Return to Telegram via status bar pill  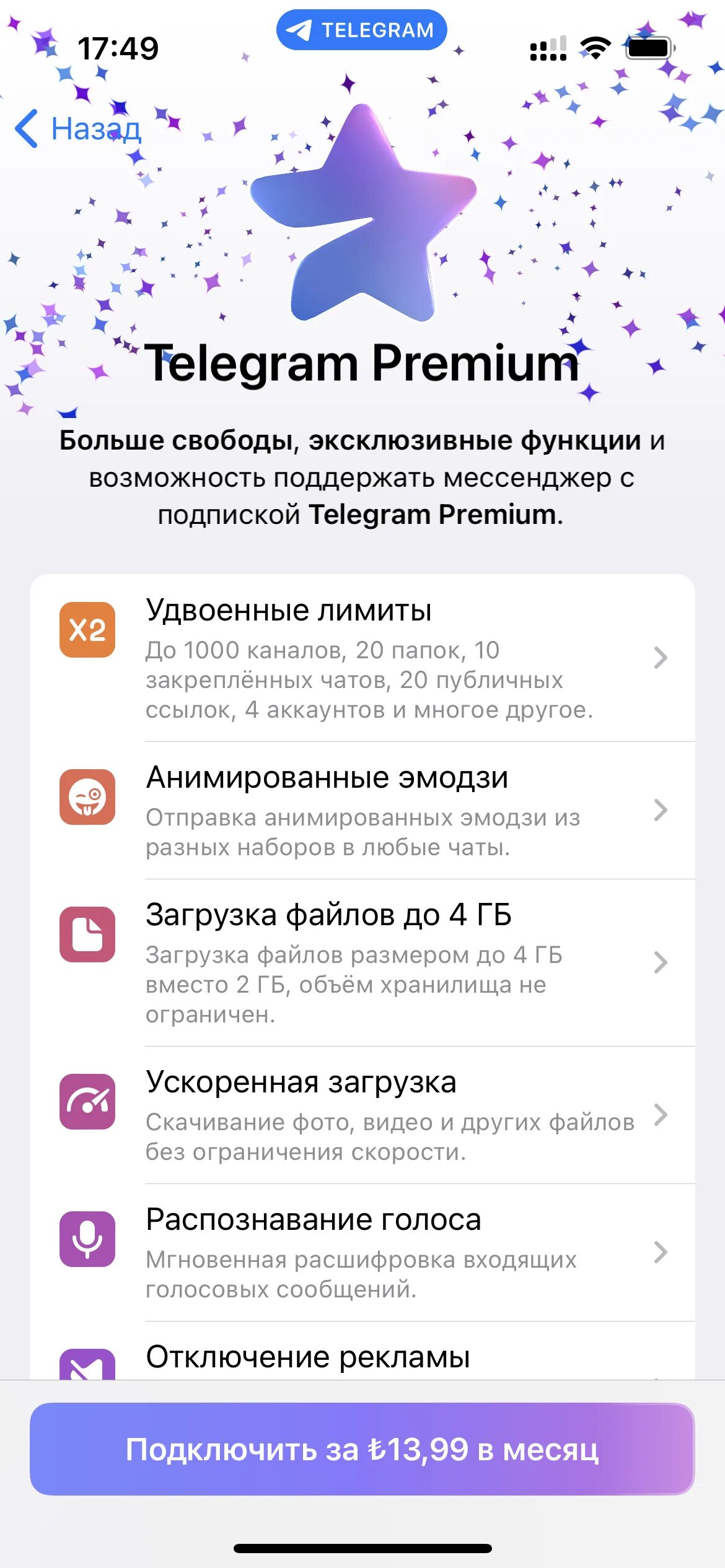point(361,30)
